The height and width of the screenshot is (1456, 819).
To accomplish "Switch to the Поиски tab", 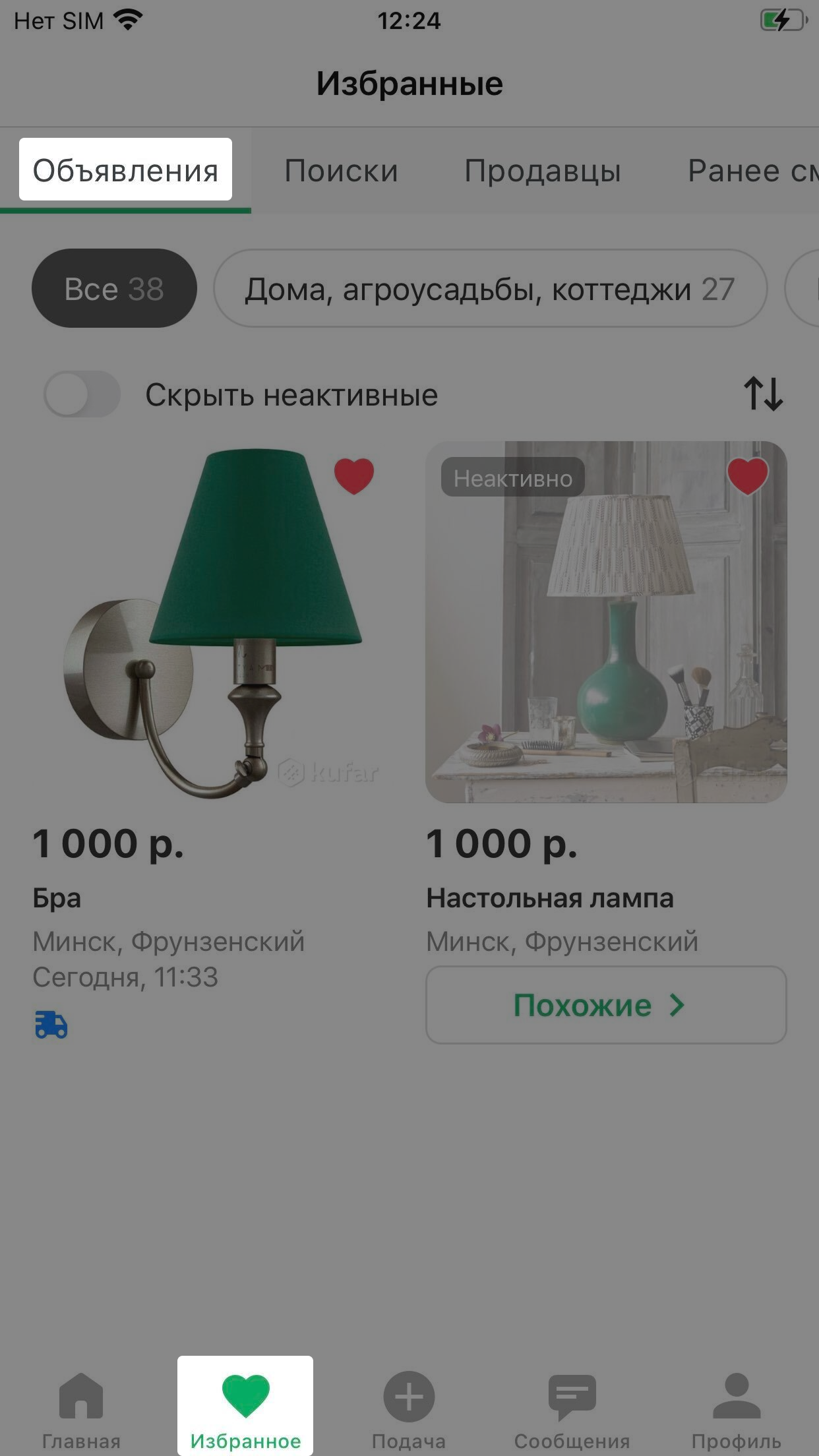I will (x=341, y=170).
